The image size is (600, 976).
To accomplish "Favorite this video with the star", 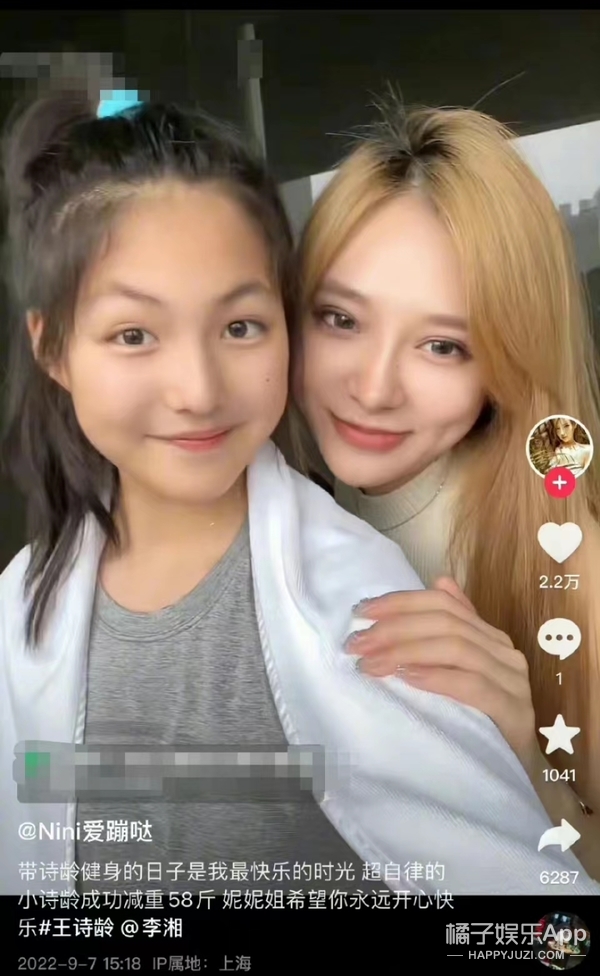I will click(x=559, y=735).
